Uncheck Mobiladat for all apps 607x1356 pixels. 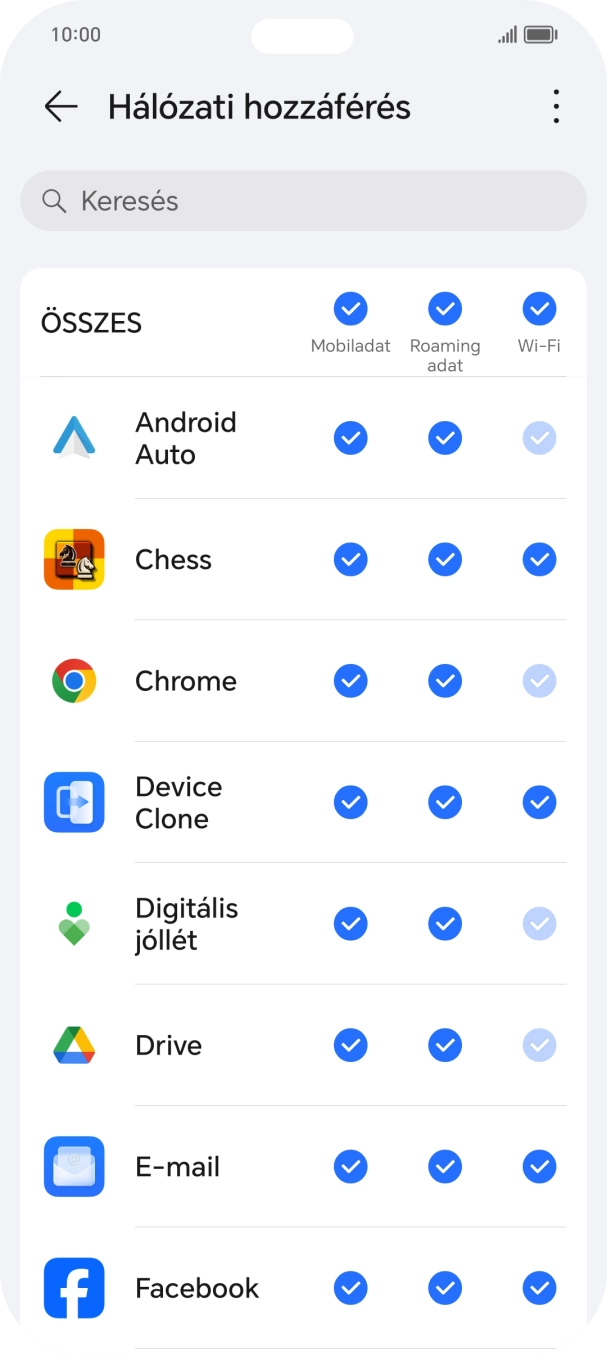click(350, 309)
